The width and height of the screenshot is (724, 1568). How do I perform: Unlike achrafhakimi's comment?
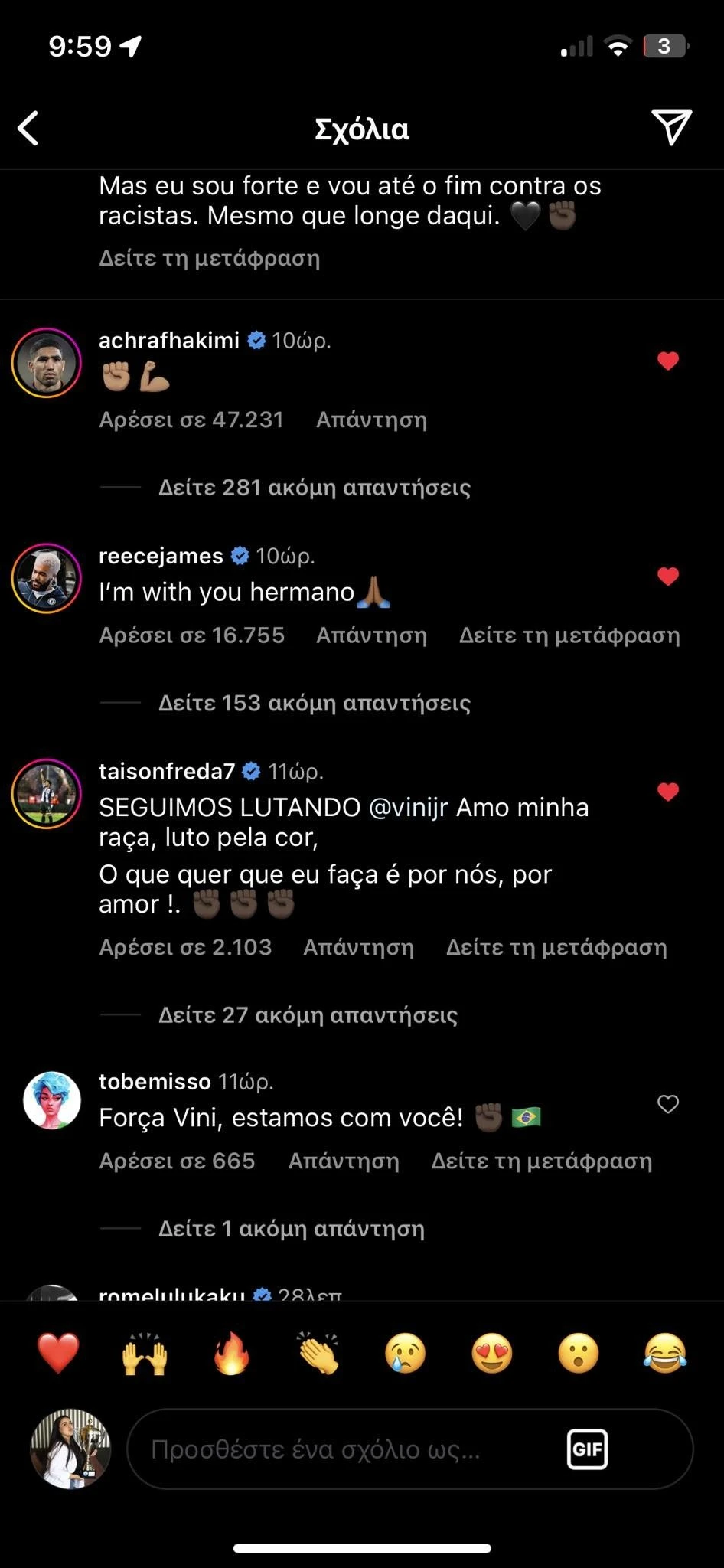pyautogui.click(x=668, y=361)
